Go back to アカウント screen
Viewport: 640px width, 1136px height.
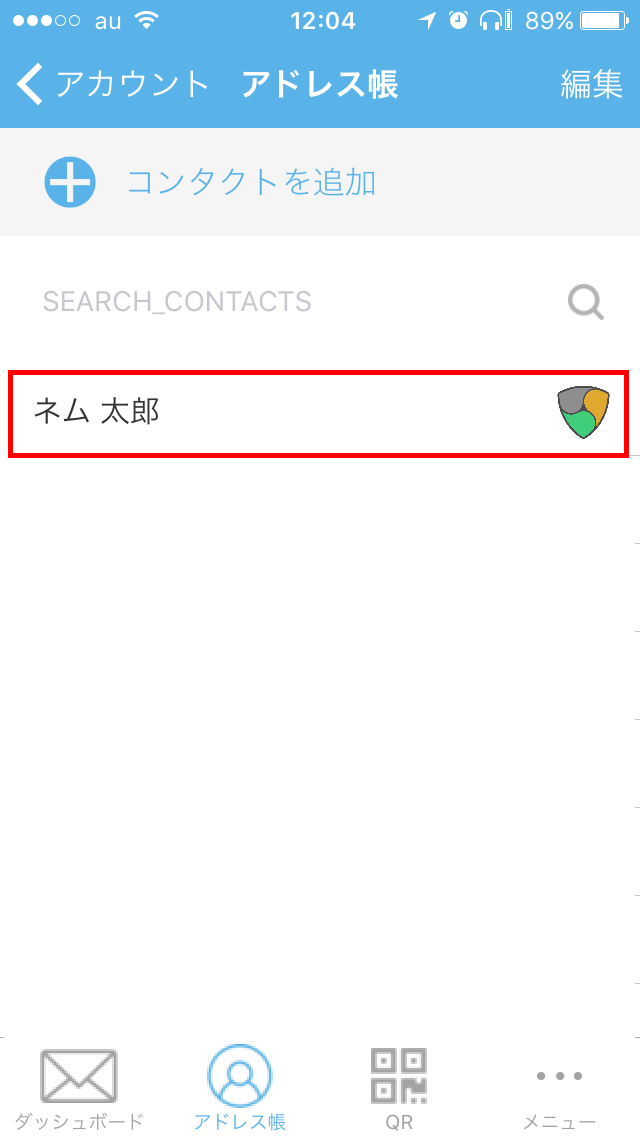pos(113,84)
